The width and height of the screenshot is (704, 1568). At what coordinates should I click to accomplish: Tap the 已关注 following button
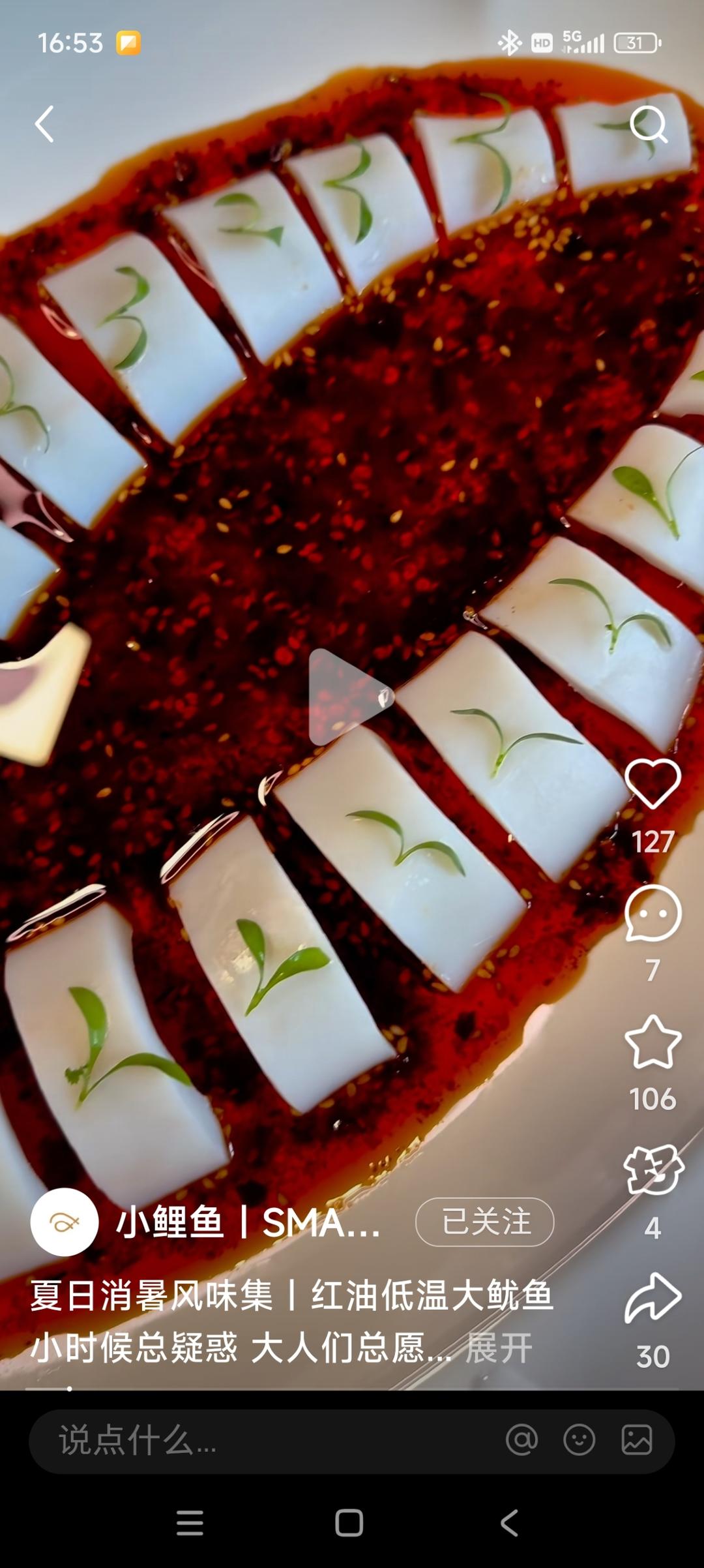484,1222
